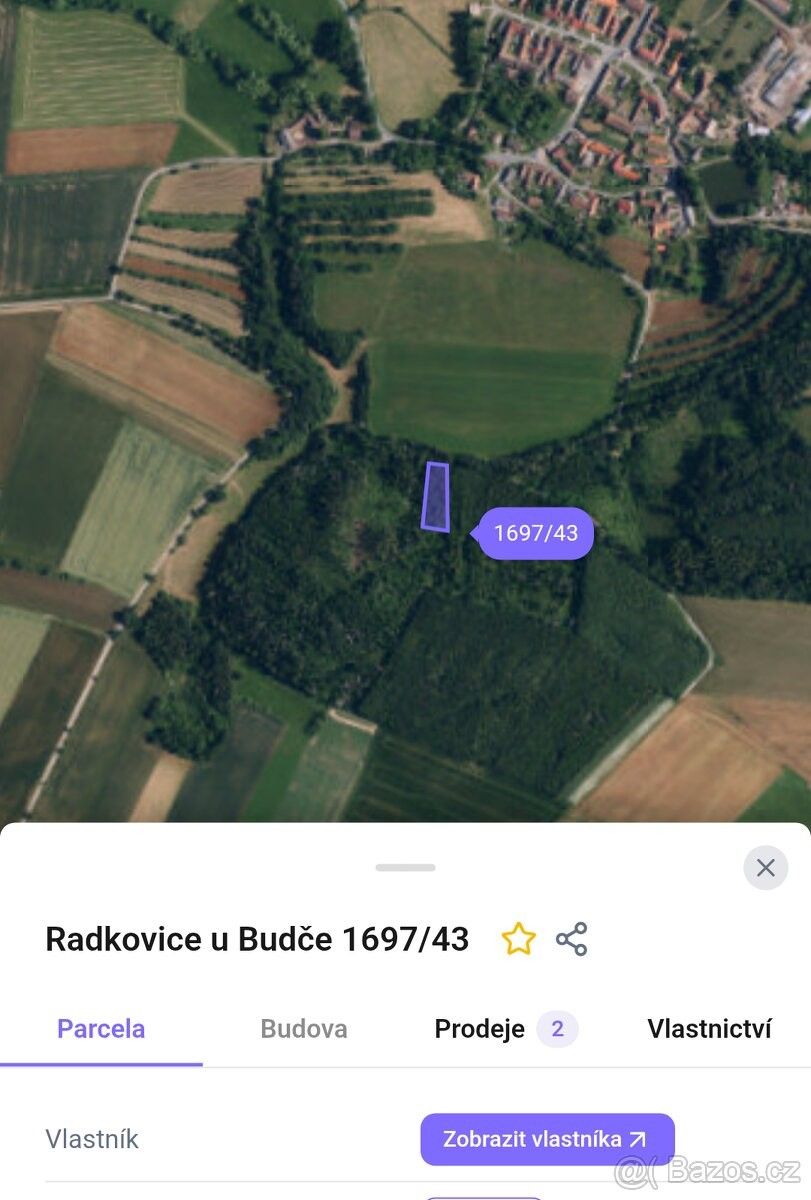Viewport: 811px width, 1200px height.
Task: Expand the bottom sheet using the drag handle
Action: tap(405, 868)
